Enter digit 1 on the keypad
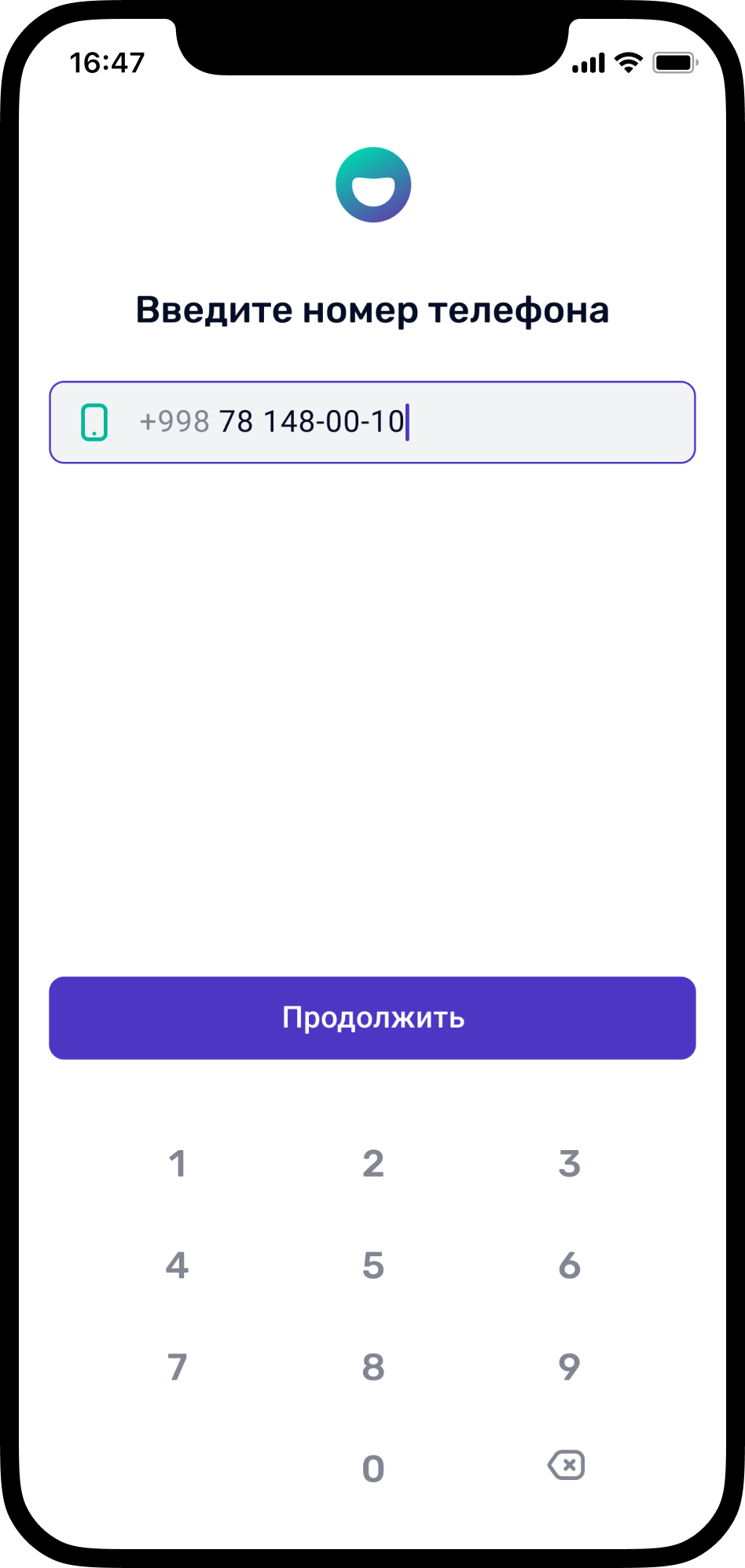The height and width of the screenshot is (1568, 745). pyautogui.click(x=177, y=1163)
